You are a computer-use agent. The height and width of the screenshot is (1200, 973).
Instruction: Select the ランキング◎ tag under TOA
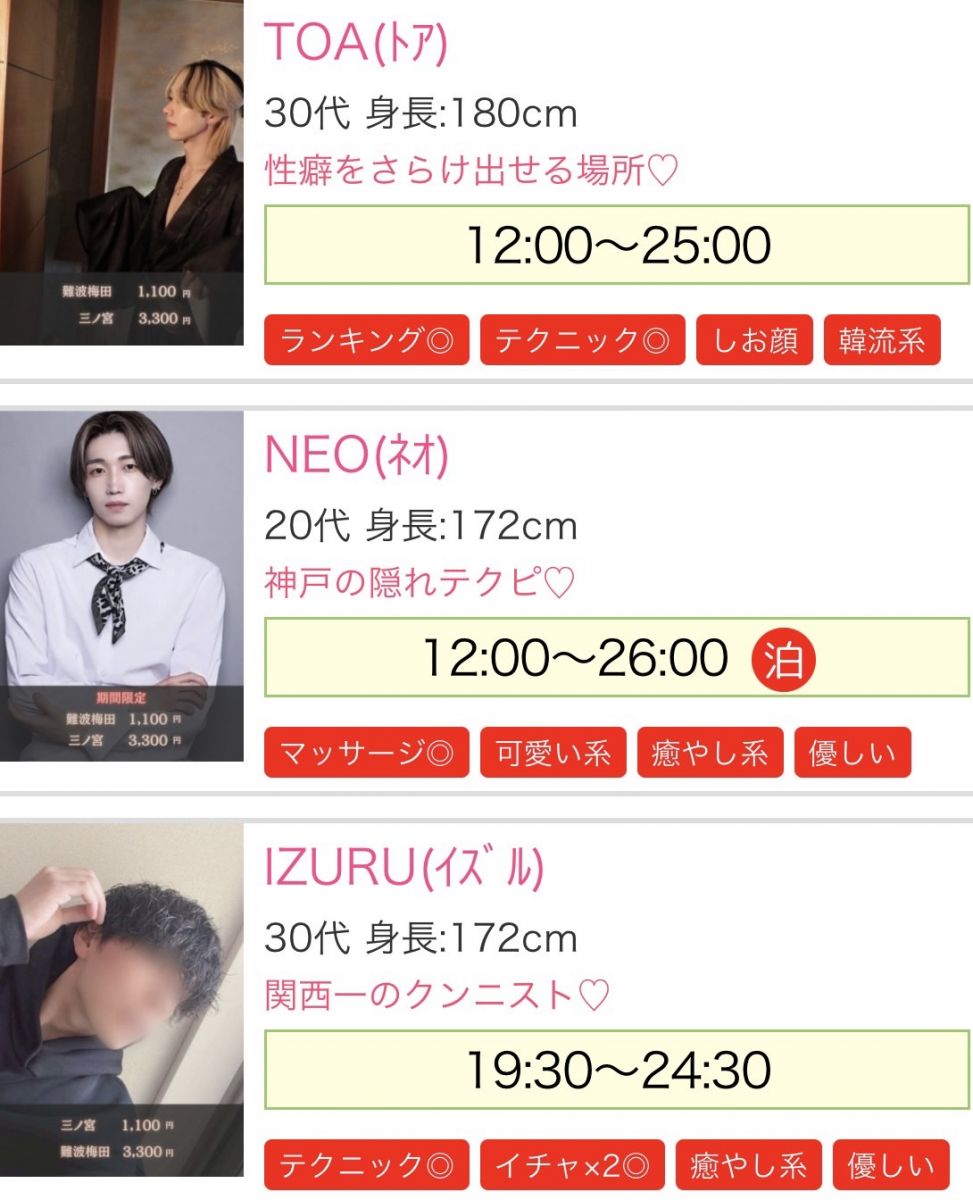(366, 341)
